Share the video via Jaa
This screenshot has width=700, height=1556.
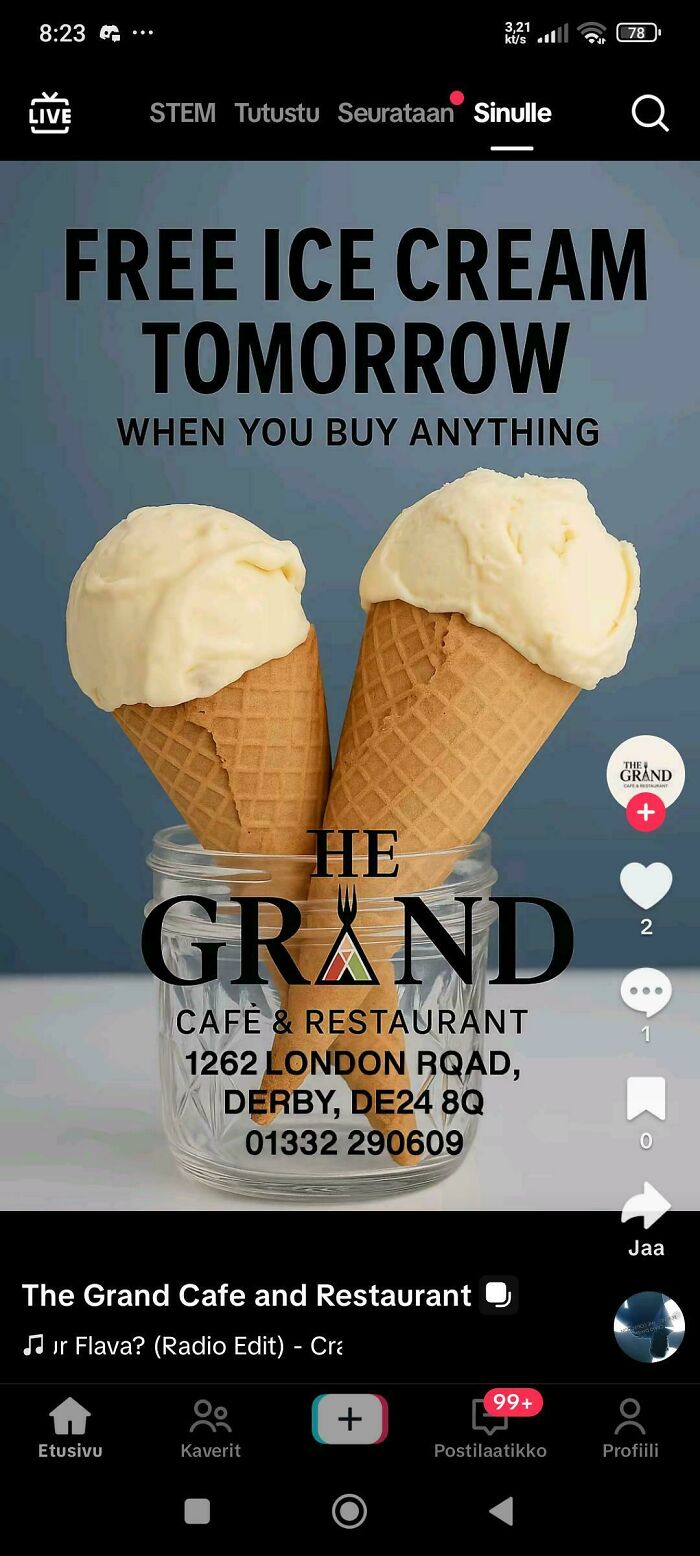tap(645, 1207)
